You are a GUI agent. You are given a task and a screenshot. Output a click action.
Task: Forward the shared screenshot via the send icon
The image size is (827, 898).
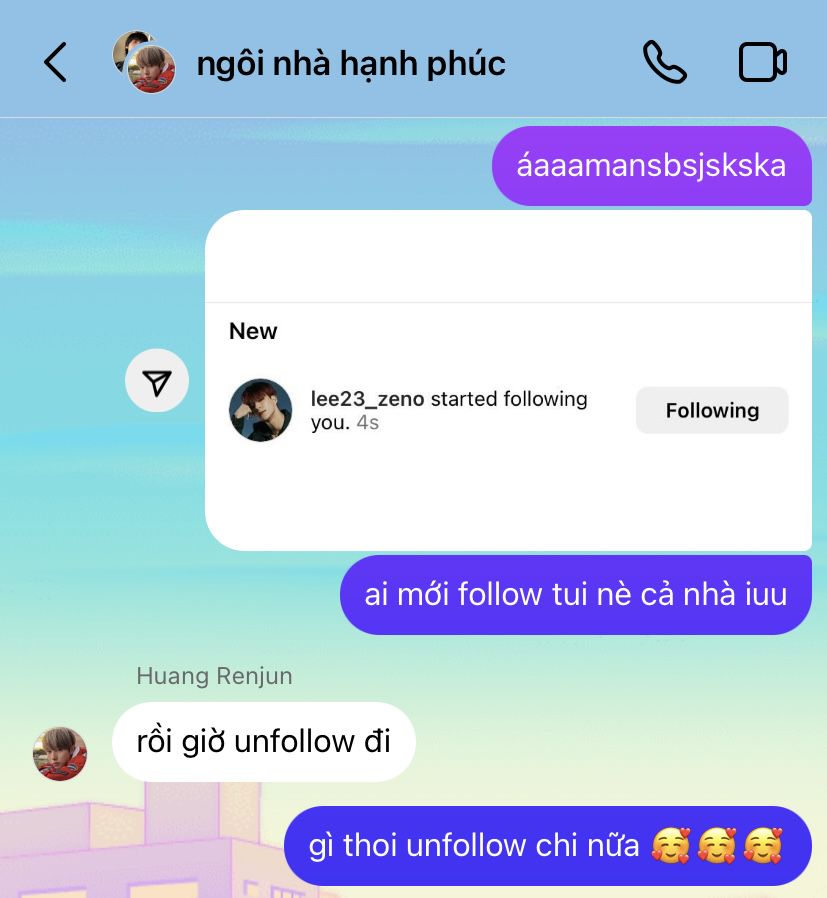(157, 381)
